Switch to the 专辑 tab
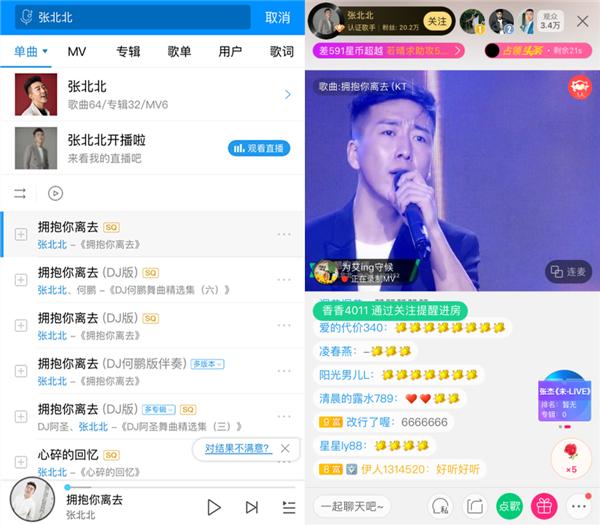The height and width of the screenshot is (525, 600). pyautogui.click(x=128, y=51)
